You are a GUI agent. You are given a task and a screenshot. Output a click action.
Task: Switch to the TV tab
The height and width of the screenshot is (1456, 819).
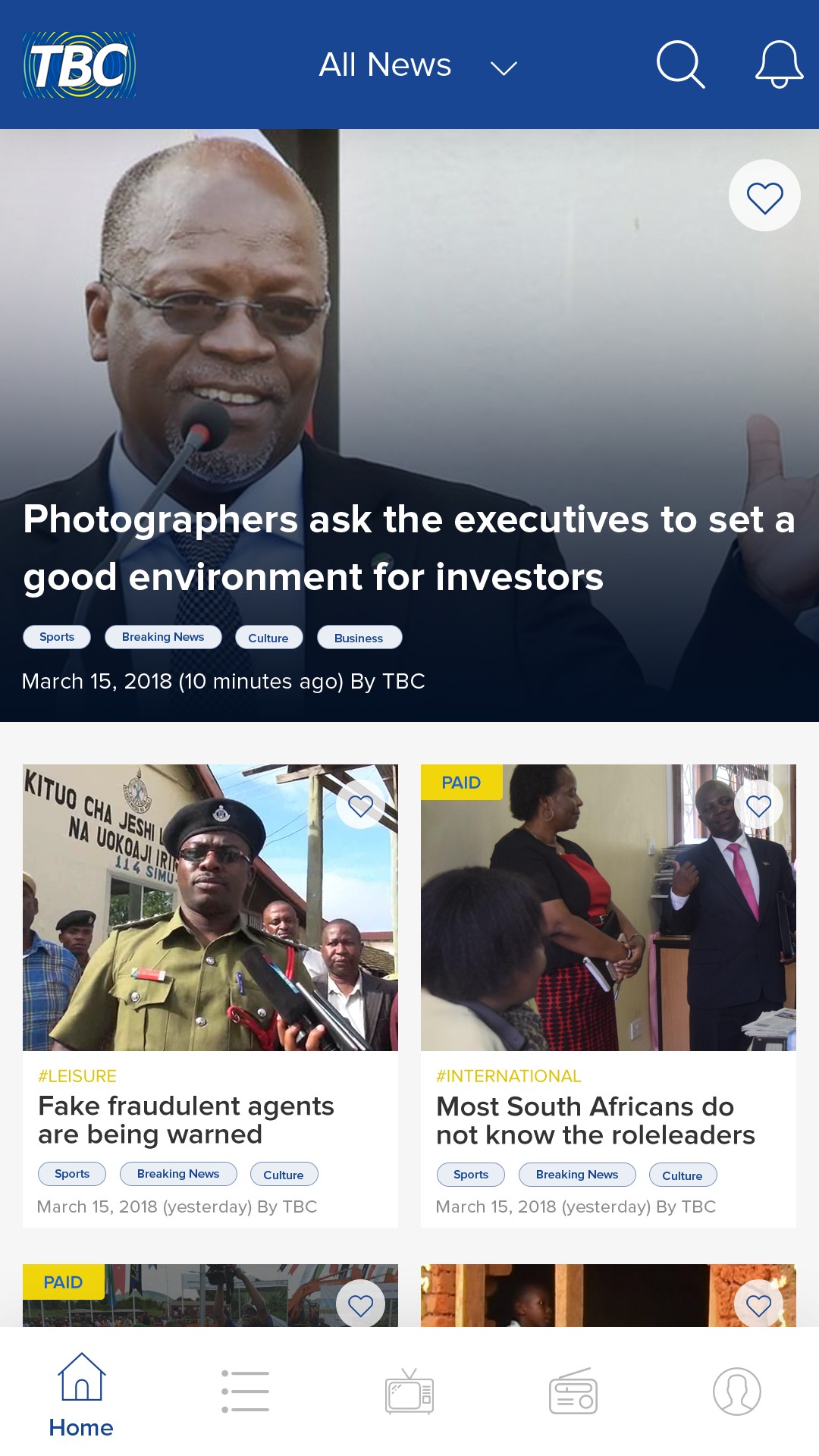409,1392
